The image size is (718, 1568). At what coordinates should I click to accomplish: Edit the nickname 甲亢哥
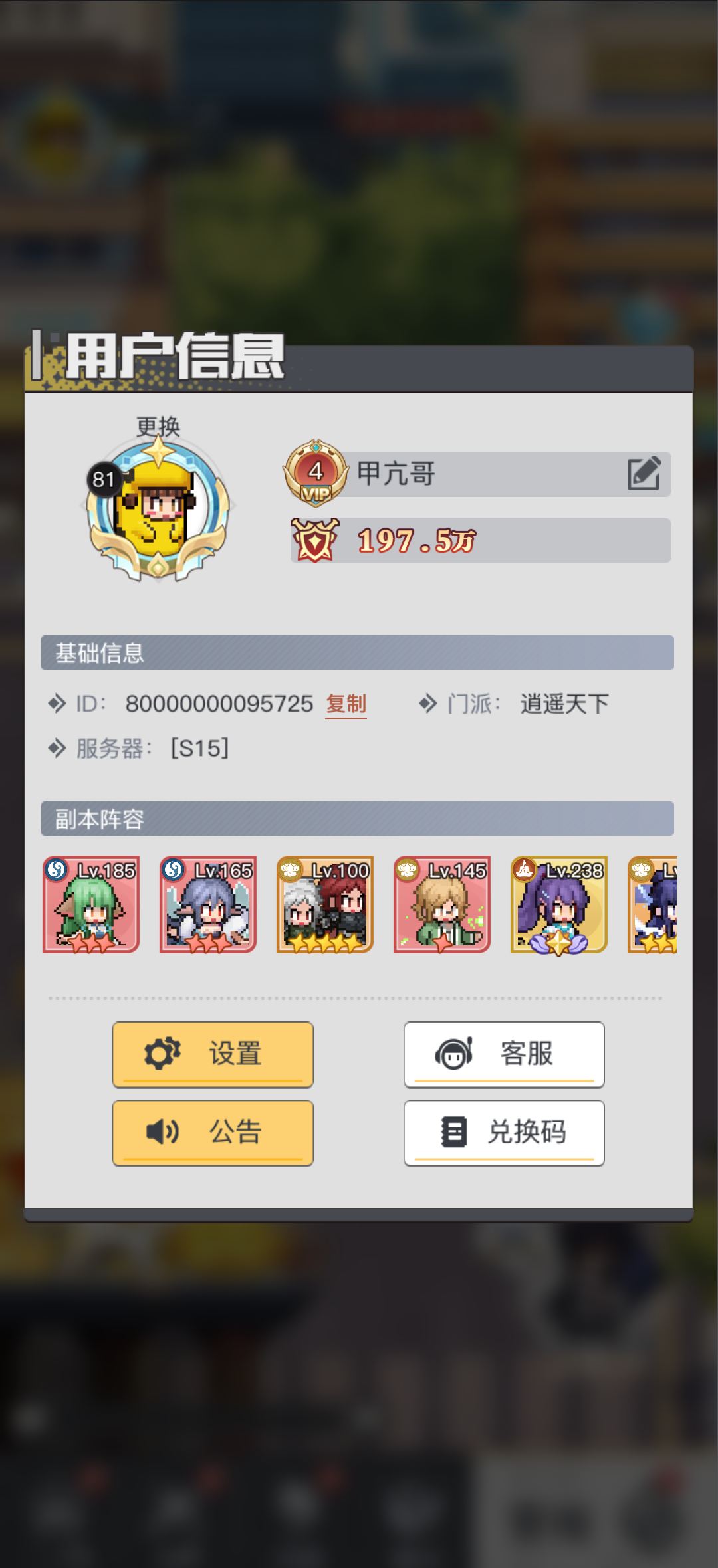[x=644, y=474]
